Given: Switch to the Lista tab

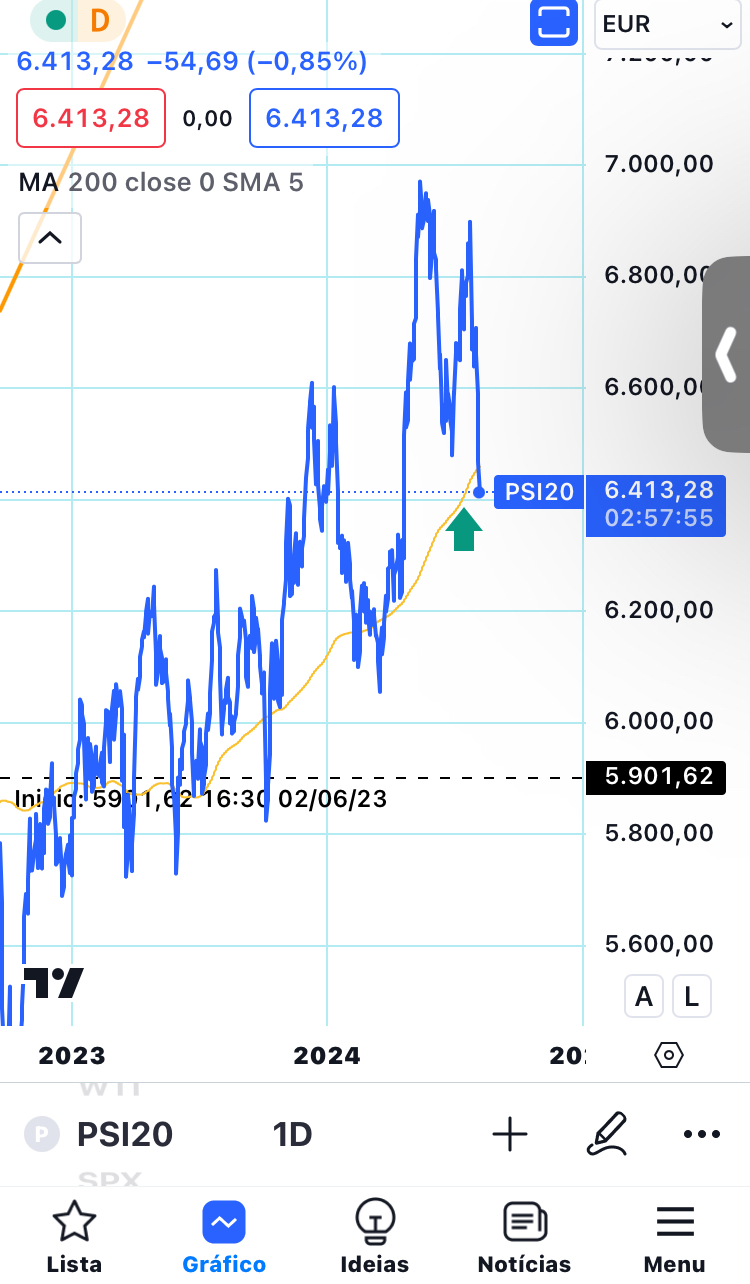Looking at the screenshot, I should click(74, 1237).
